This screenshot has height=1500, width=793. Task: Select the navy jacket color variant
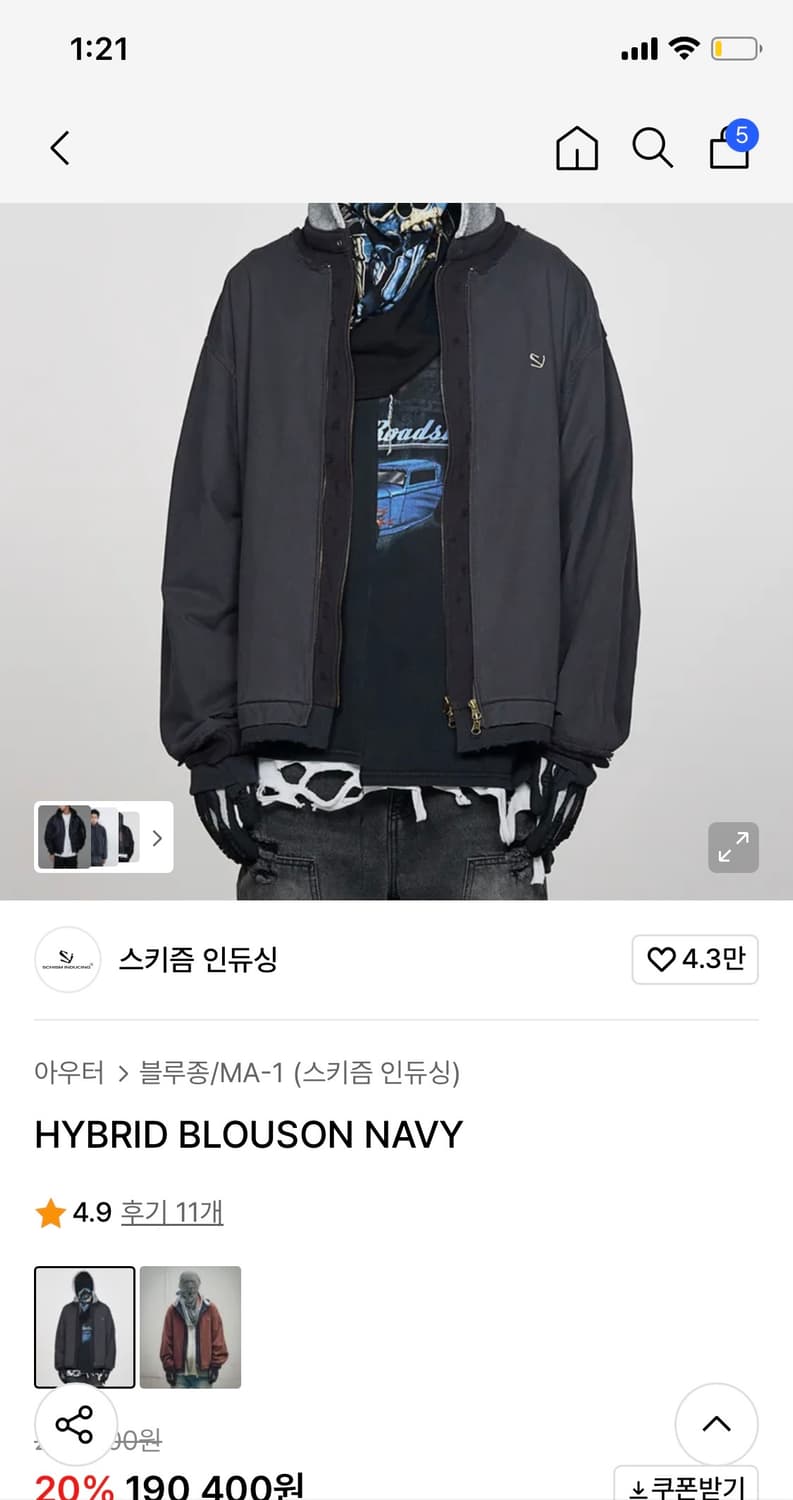click(84, 1328)
